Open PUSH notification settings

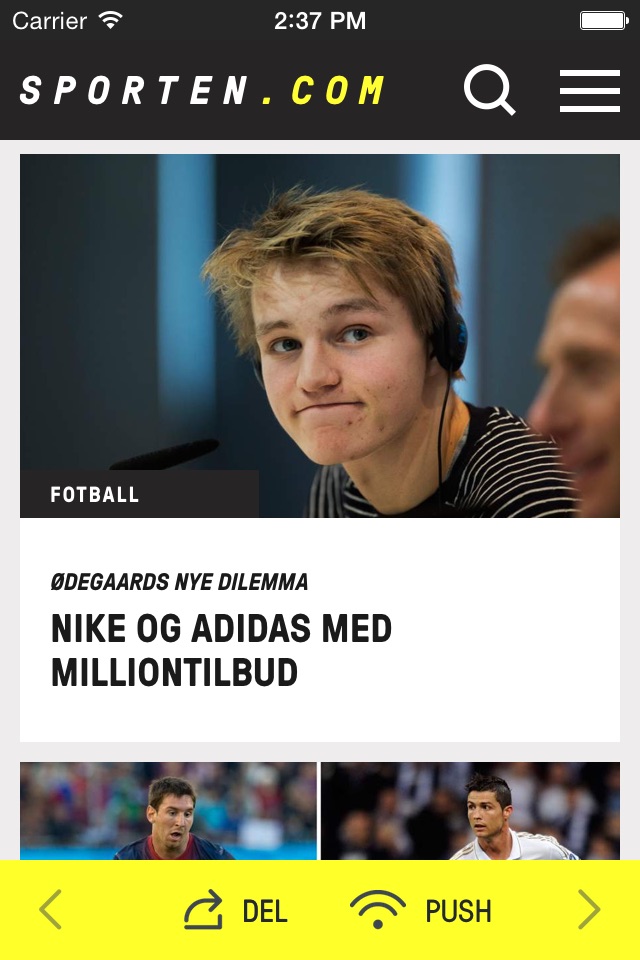421,910
